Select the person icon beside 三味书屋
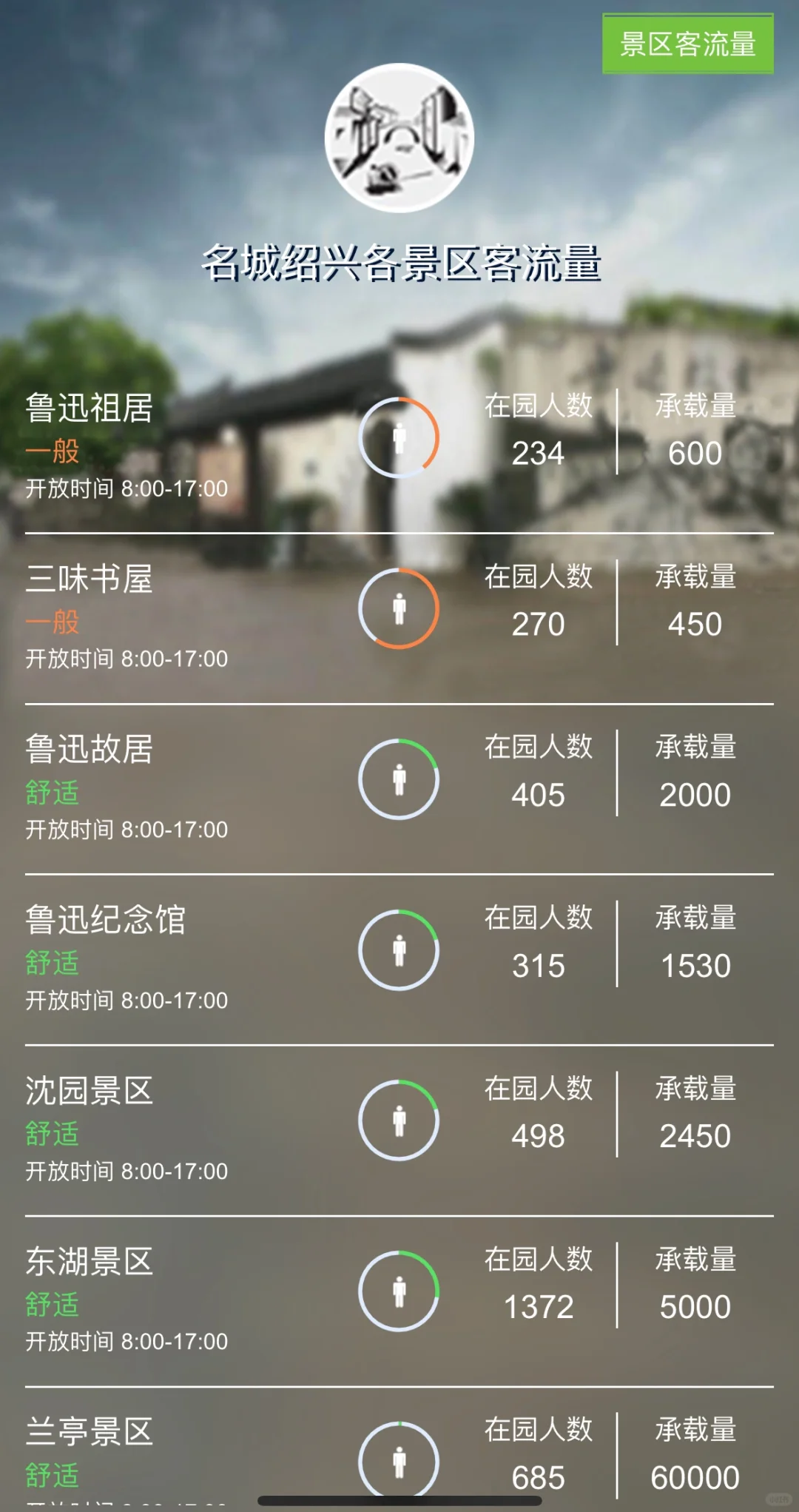Viewport: 799px width, 1512px height. (399, 607)
